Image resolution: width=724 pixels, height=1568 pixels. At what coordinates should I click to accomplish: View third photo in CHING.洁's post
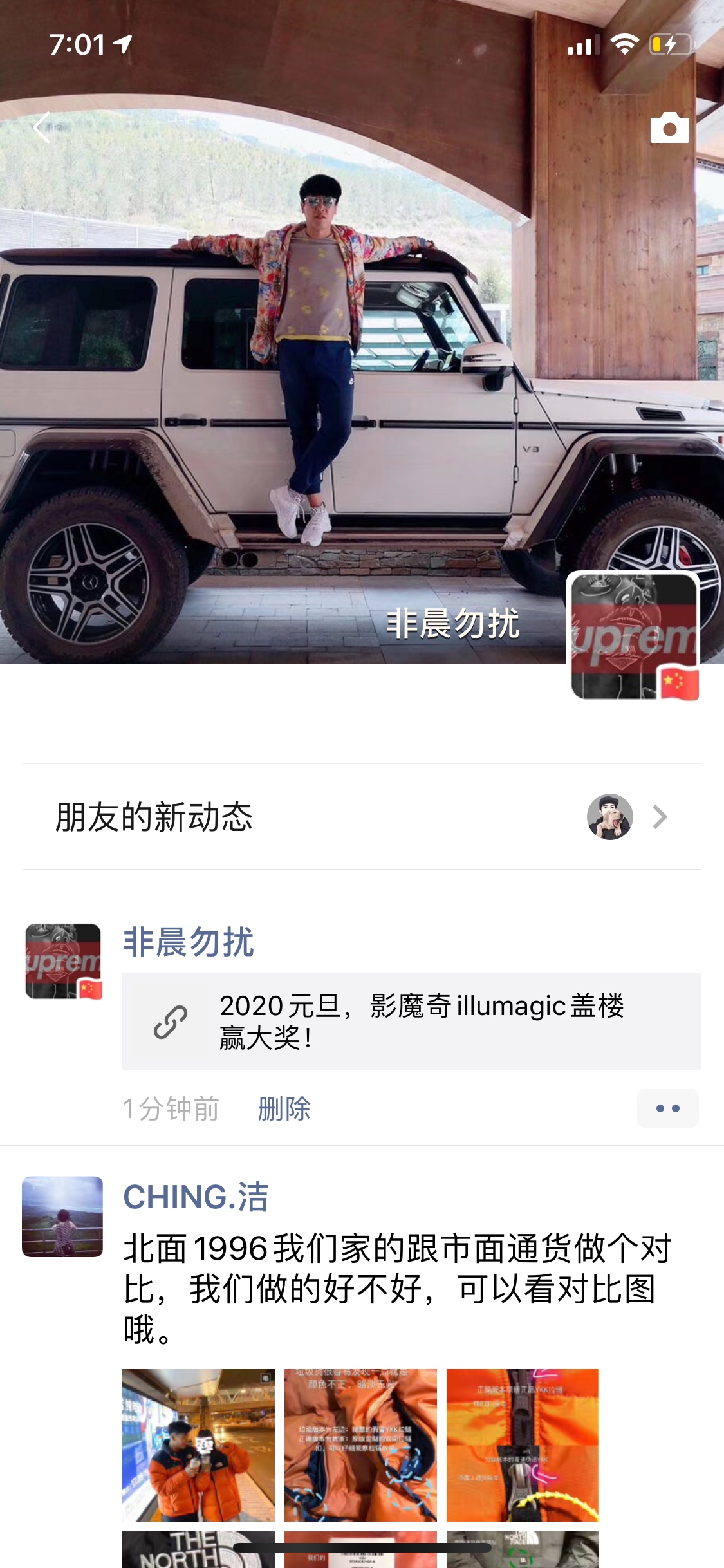tap(523, 1444)
